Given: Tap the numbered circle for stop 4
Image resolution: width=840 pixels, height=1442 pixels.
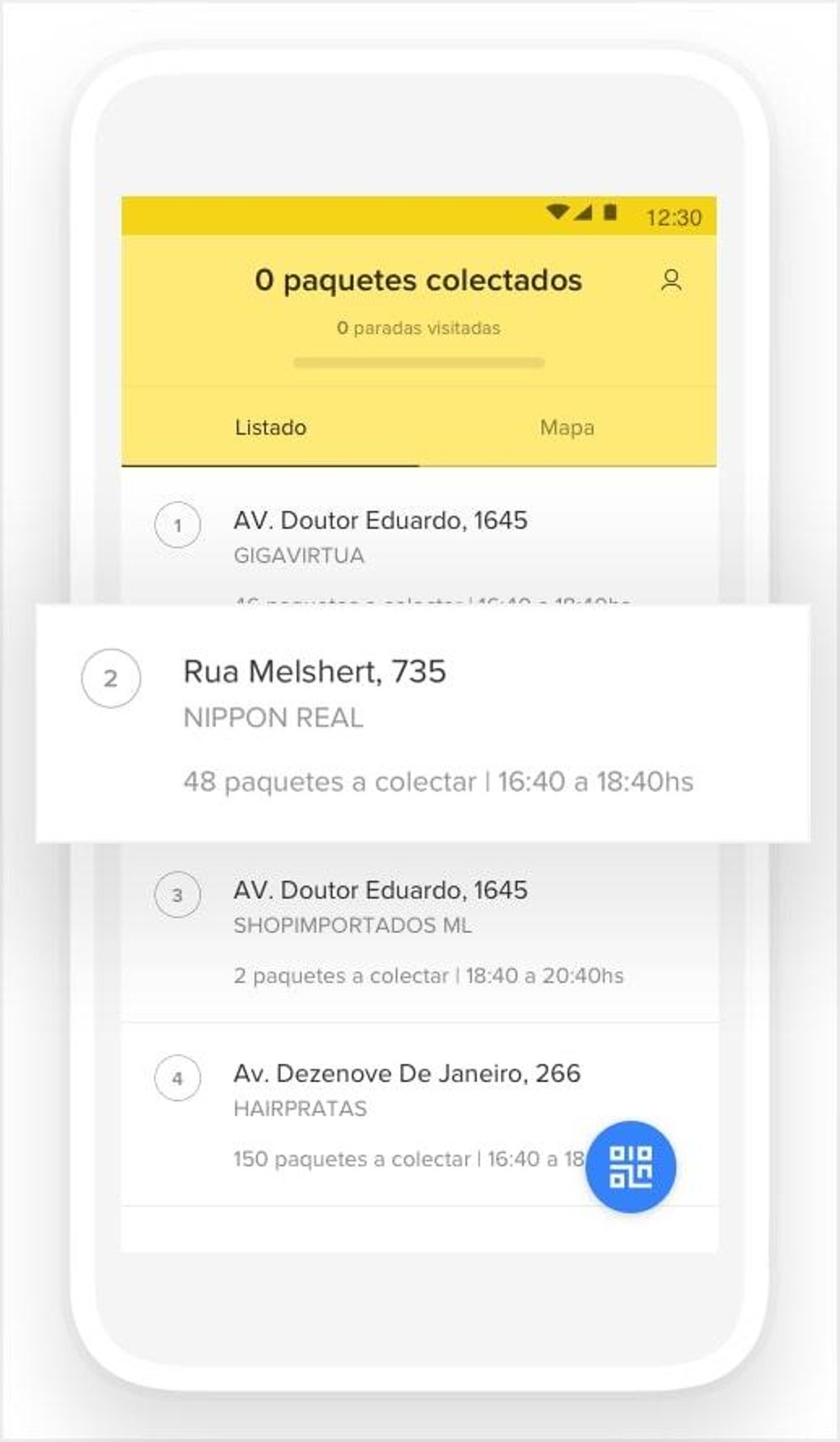Looking at the screenshot, I should pyautogui.click(x=178, y=1078).
